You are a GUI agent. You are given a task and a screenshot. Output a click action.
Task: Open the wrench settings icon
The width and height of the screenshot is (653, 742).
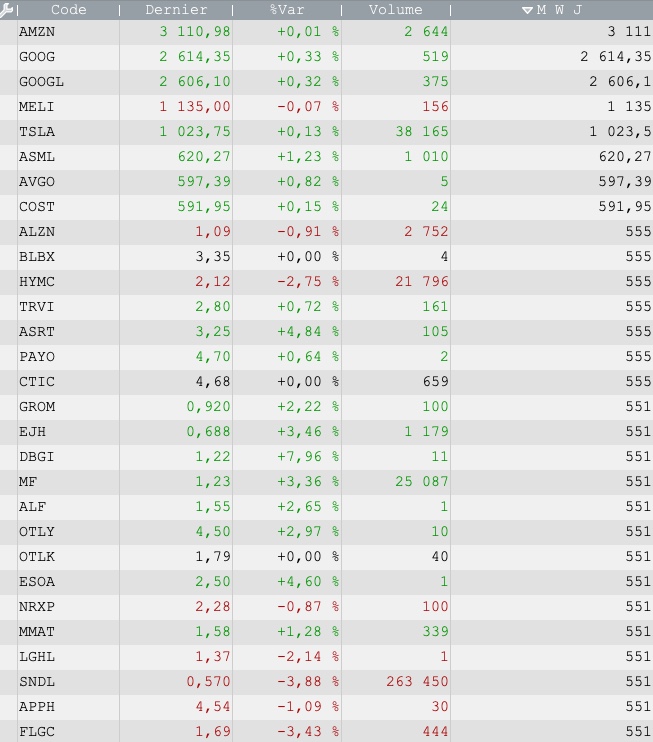[x=7, y=10]
